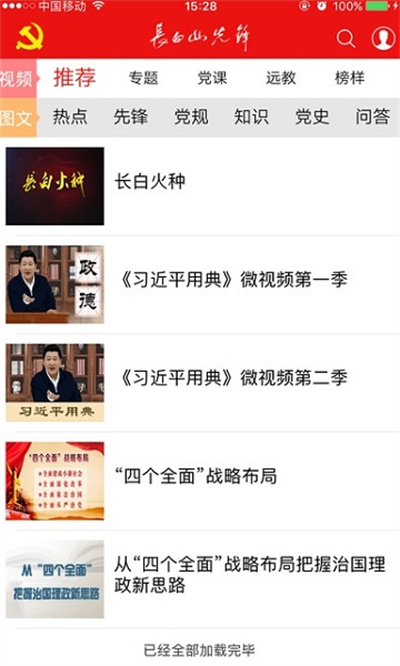
Task: Open the search magnifier icon
Action: pos(346,39)
